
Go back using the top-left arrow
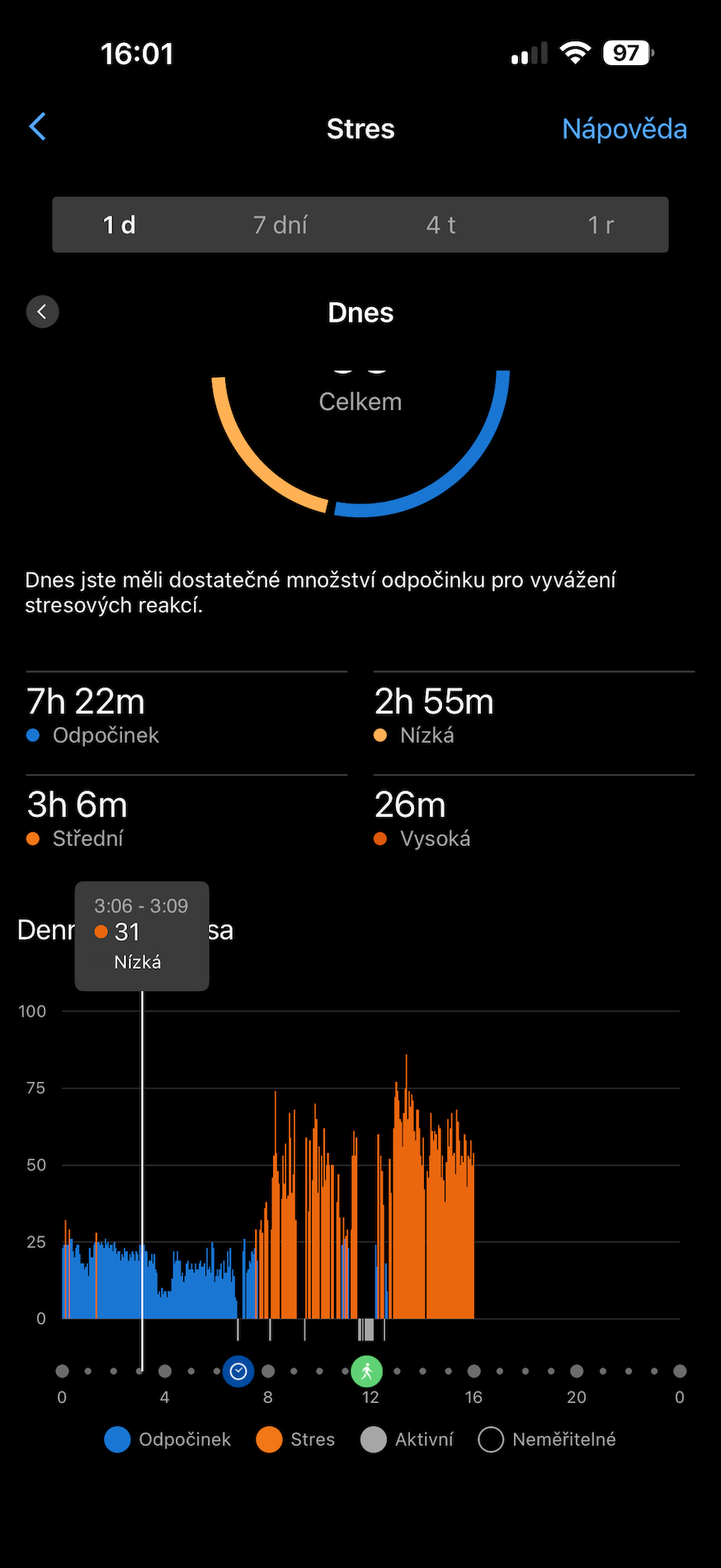(38, 127)
